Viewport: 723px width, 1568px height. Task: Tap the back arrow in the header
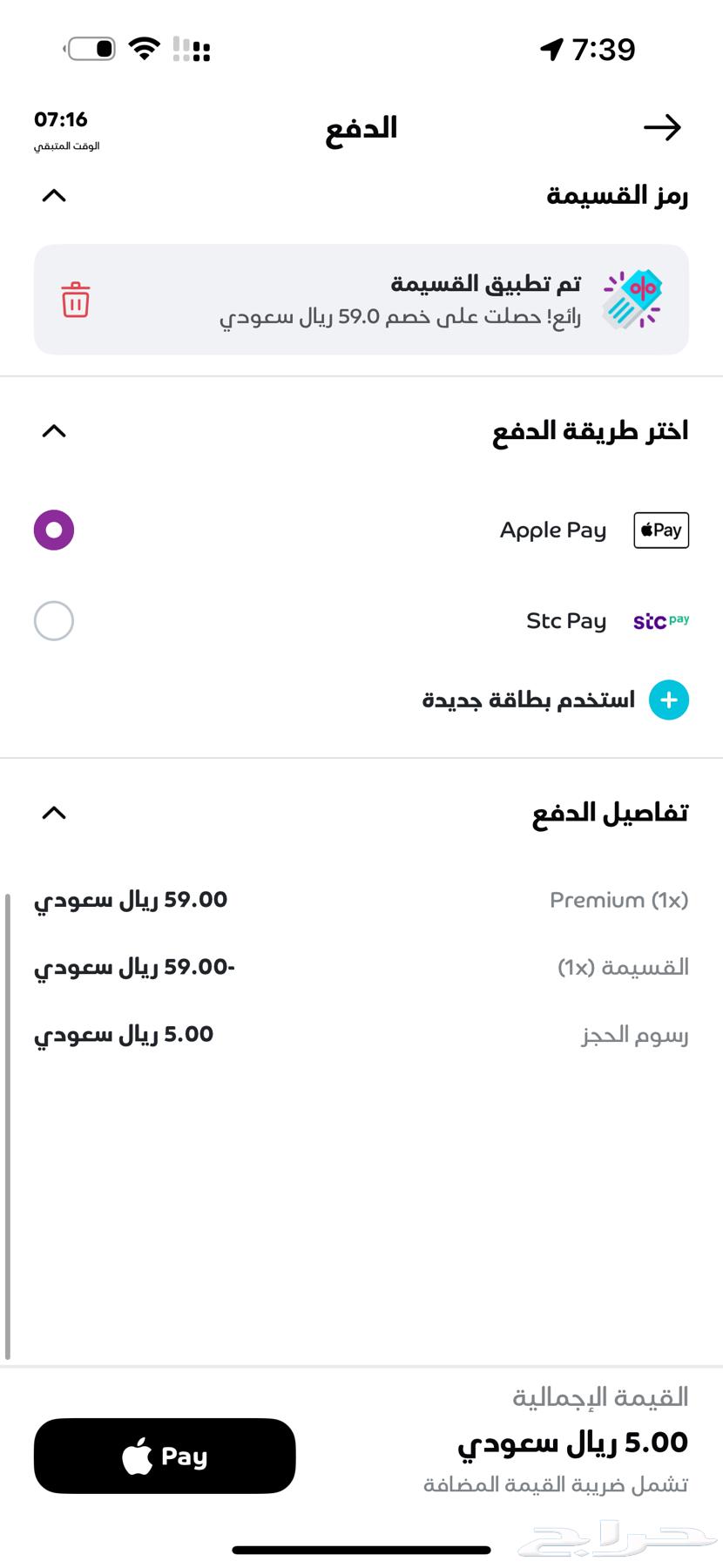coord(664,126)
